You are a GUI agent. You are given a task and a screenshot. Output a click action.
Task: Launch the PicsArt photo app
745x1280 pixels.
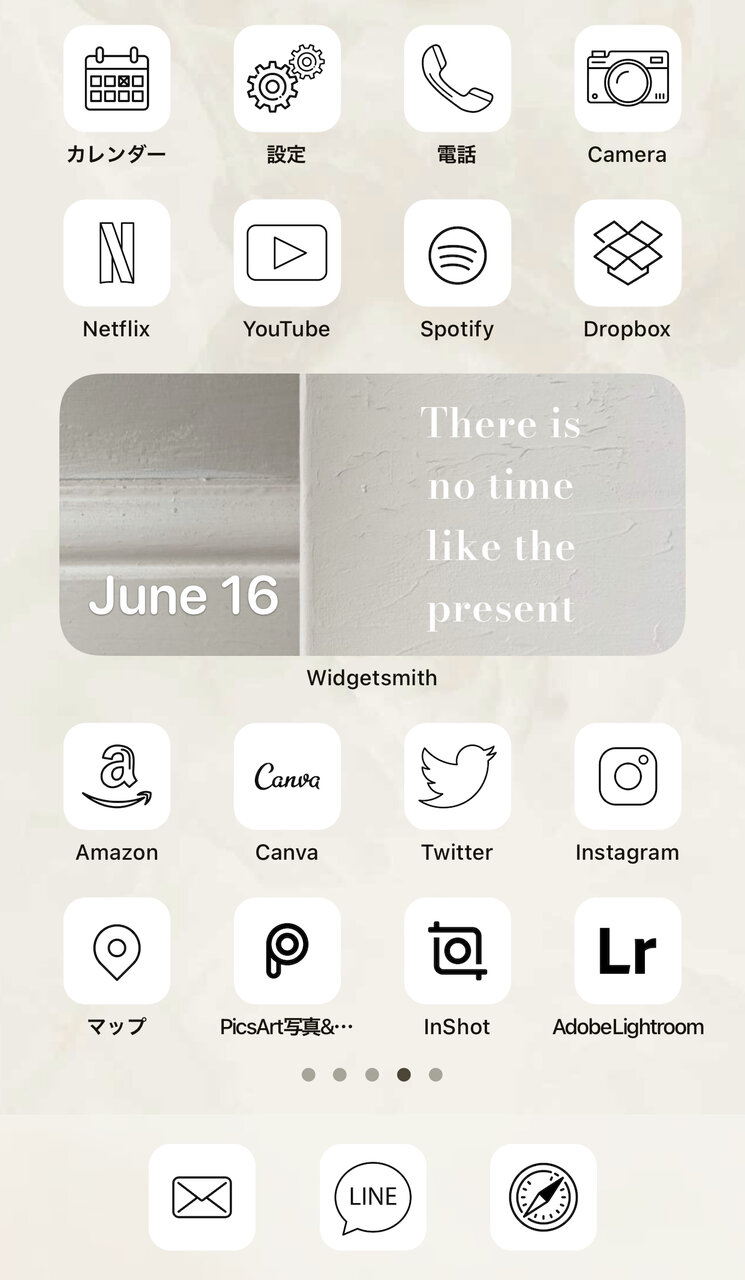(287, 950)
